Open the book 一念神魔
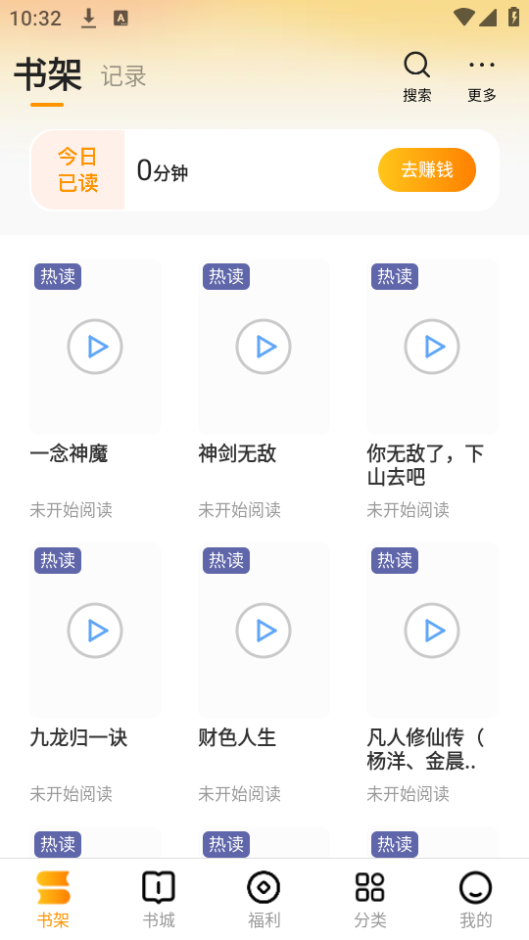 point(95,347)
